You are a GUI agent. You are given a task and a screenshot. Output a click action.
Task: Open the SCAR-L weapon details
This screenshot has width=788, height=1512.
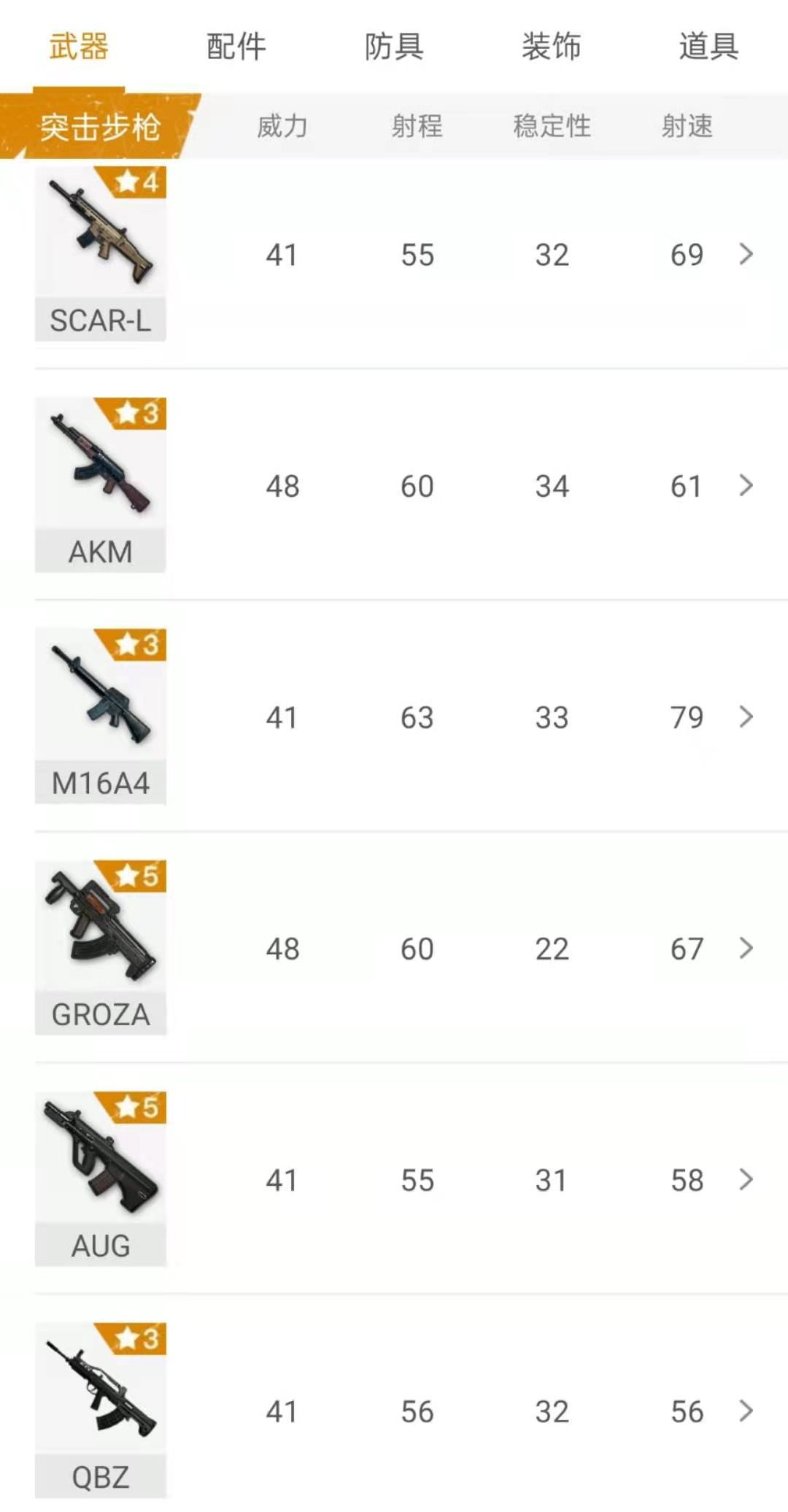click(394, 254)
